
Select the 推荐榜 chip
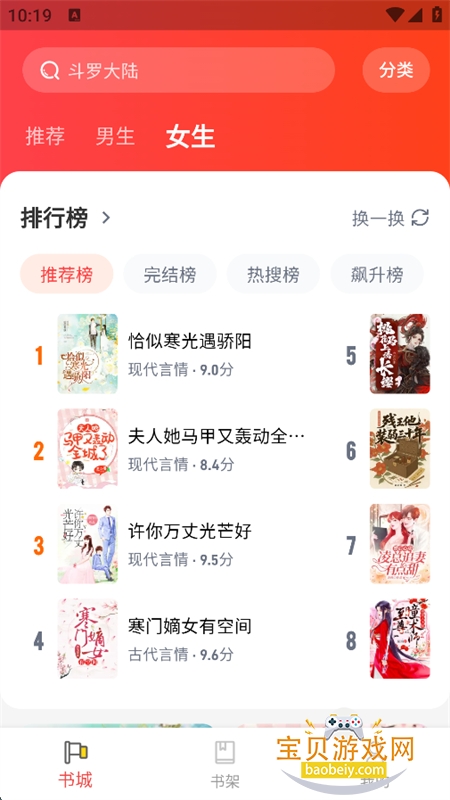coord(66,274)
